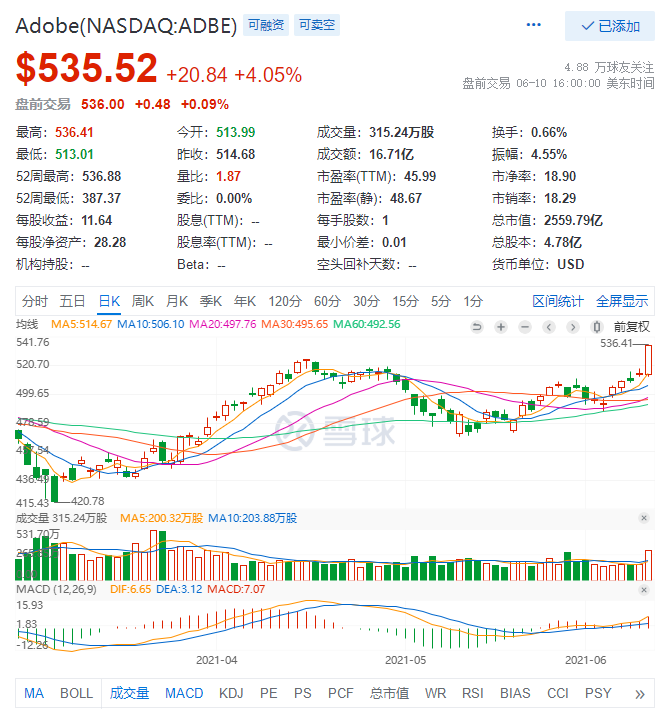Reset the chart with the undo icon
Image resolution: width=663 pixels, height=715 pixels.
(x=476, y=326)
